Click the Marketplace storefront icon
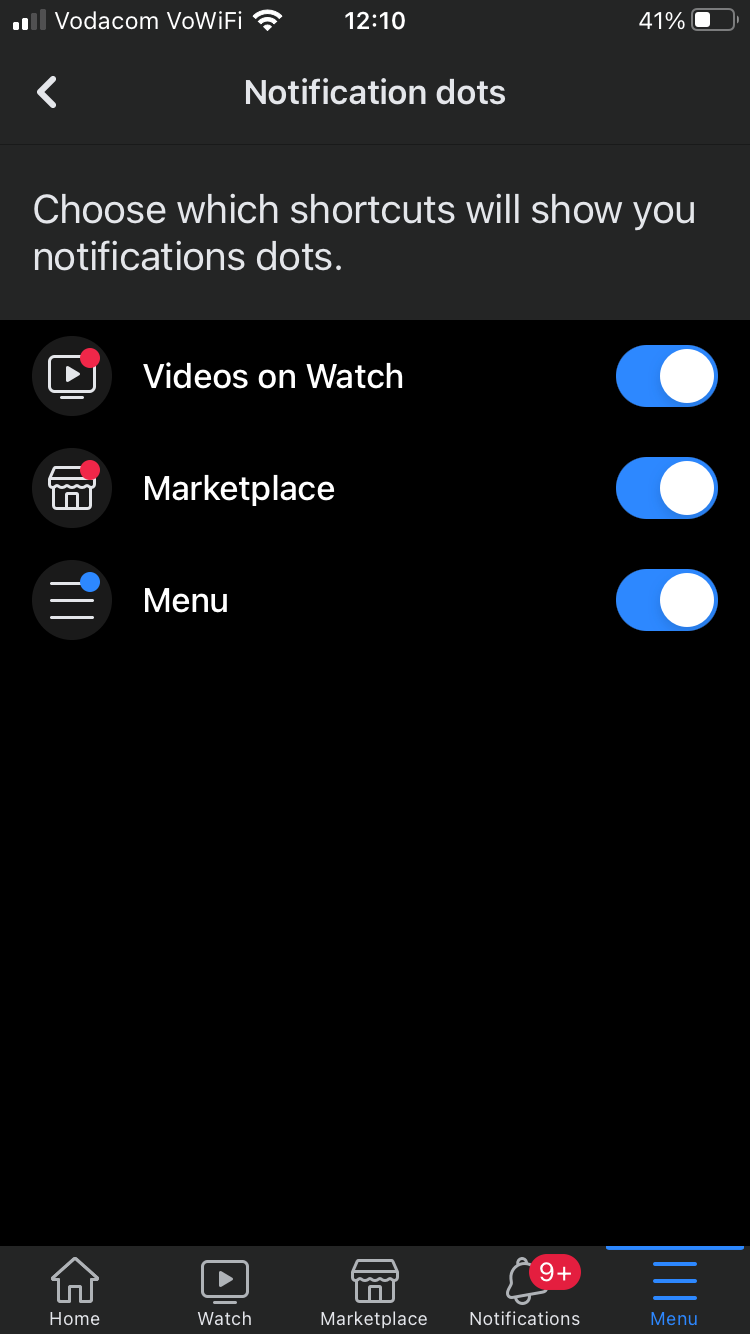The width and height of the screenshot is (750, 1334). coord(71,488)
